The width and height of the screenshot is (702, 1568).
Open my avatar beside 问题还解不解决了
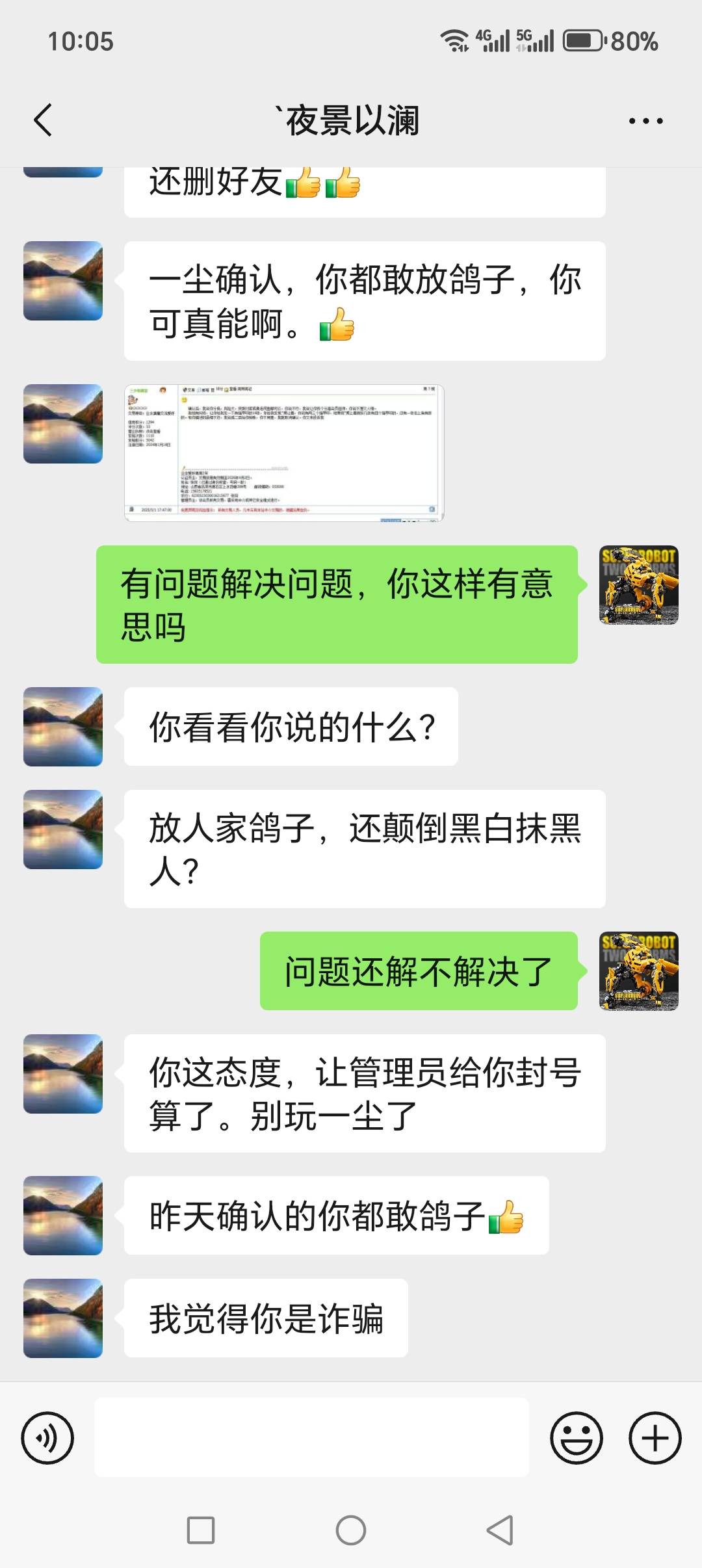pos(639,971)
